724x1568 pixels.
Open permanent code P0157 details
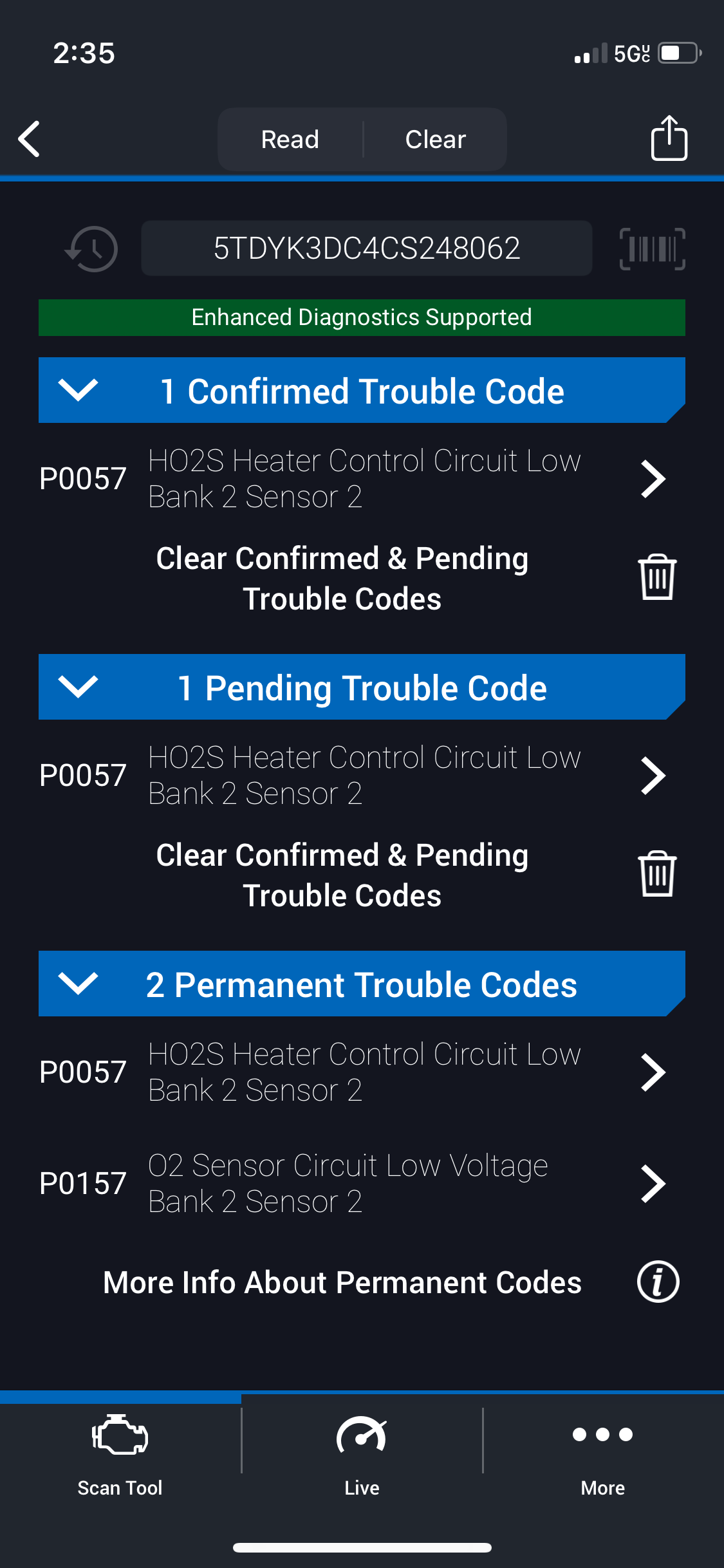653,1184
